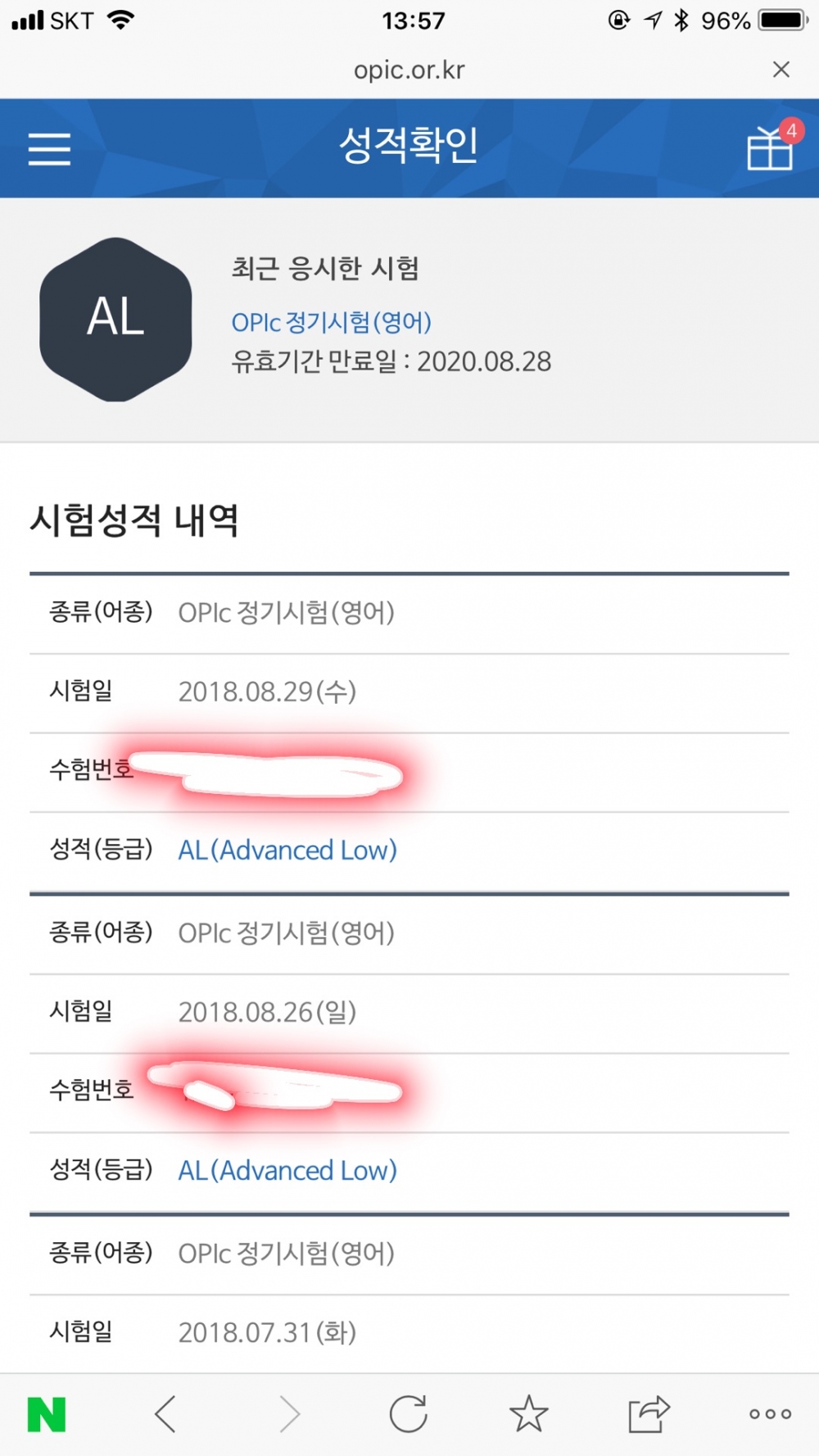Reload the current page
The image size is (819, 1456).
(408, 1414)
